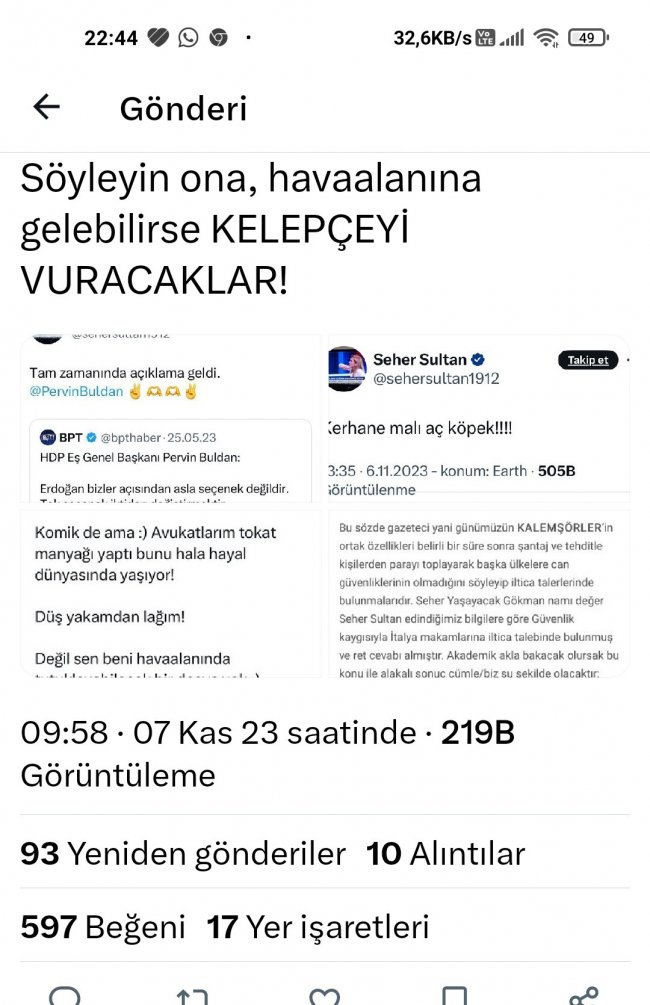
Task: View the 597 Beğeni list
Action: coord(103,927)
